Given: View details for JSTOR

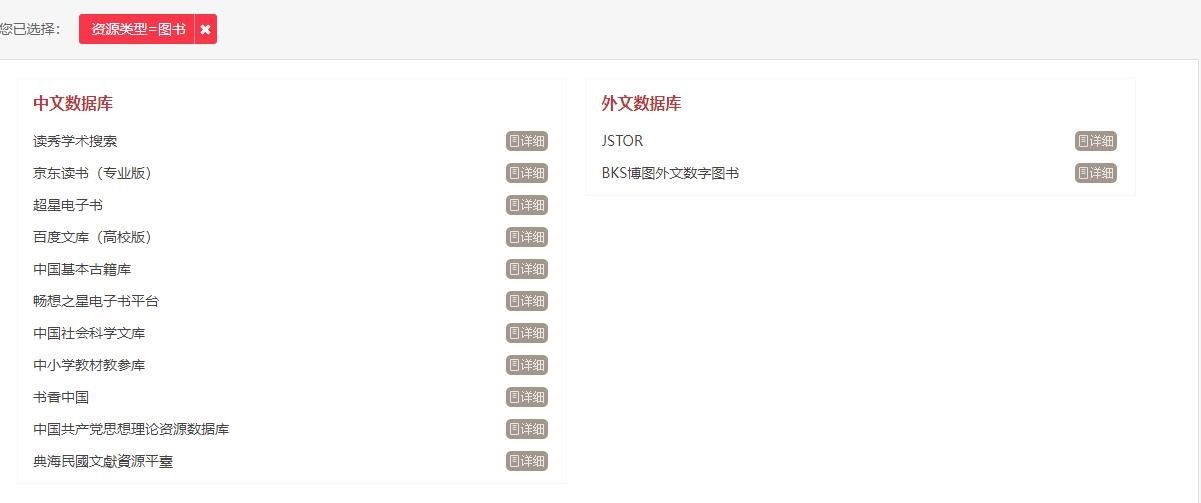Looking at the screenshot, I should (1096, 141).
